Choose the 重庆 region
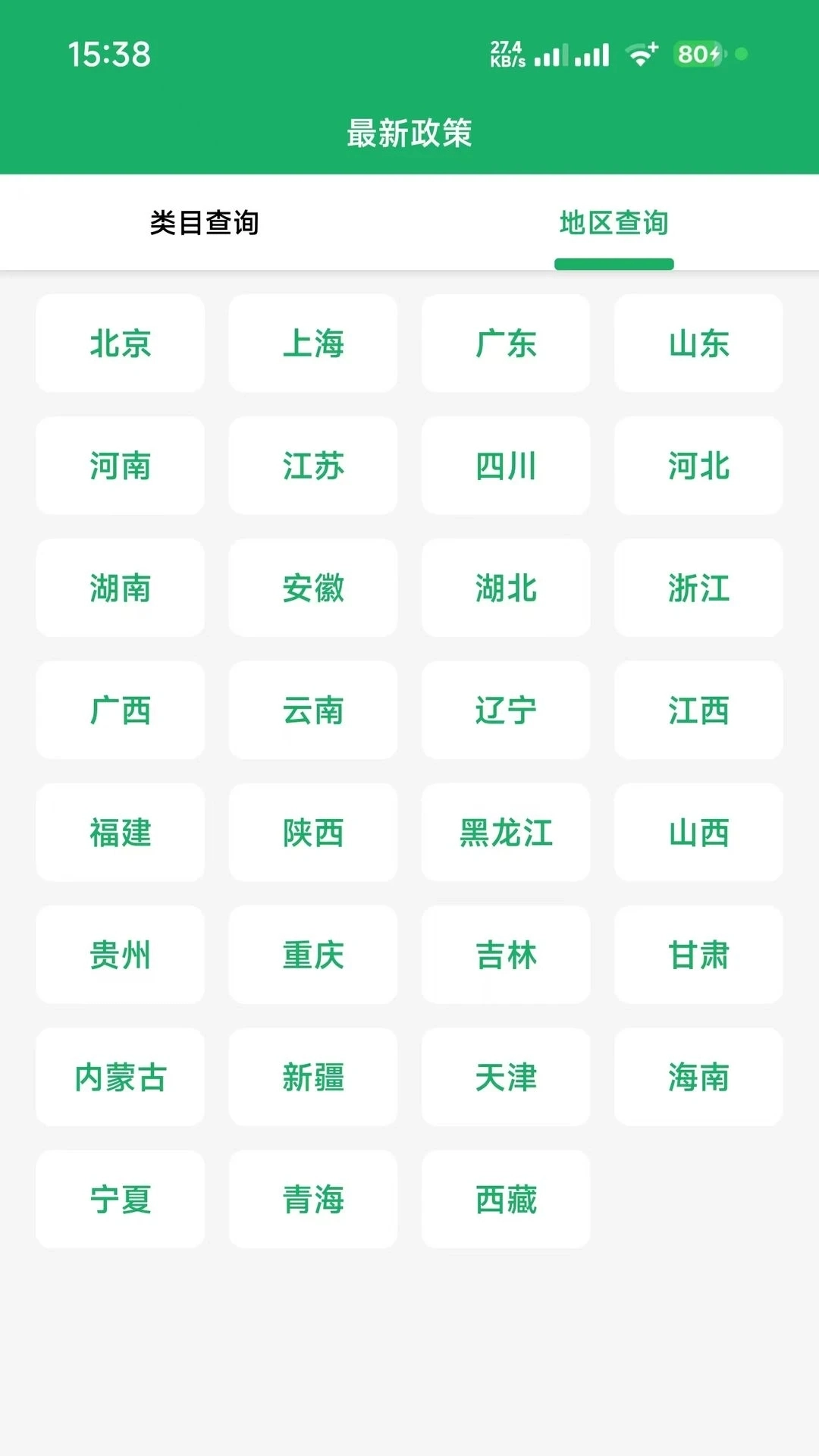The width and height of the screenshot is (819, 1456). 312,954
